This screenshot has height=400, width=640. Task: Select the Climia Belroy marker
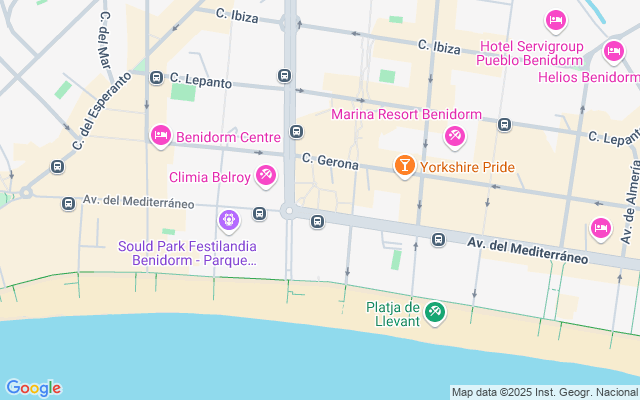click(266, 176)
